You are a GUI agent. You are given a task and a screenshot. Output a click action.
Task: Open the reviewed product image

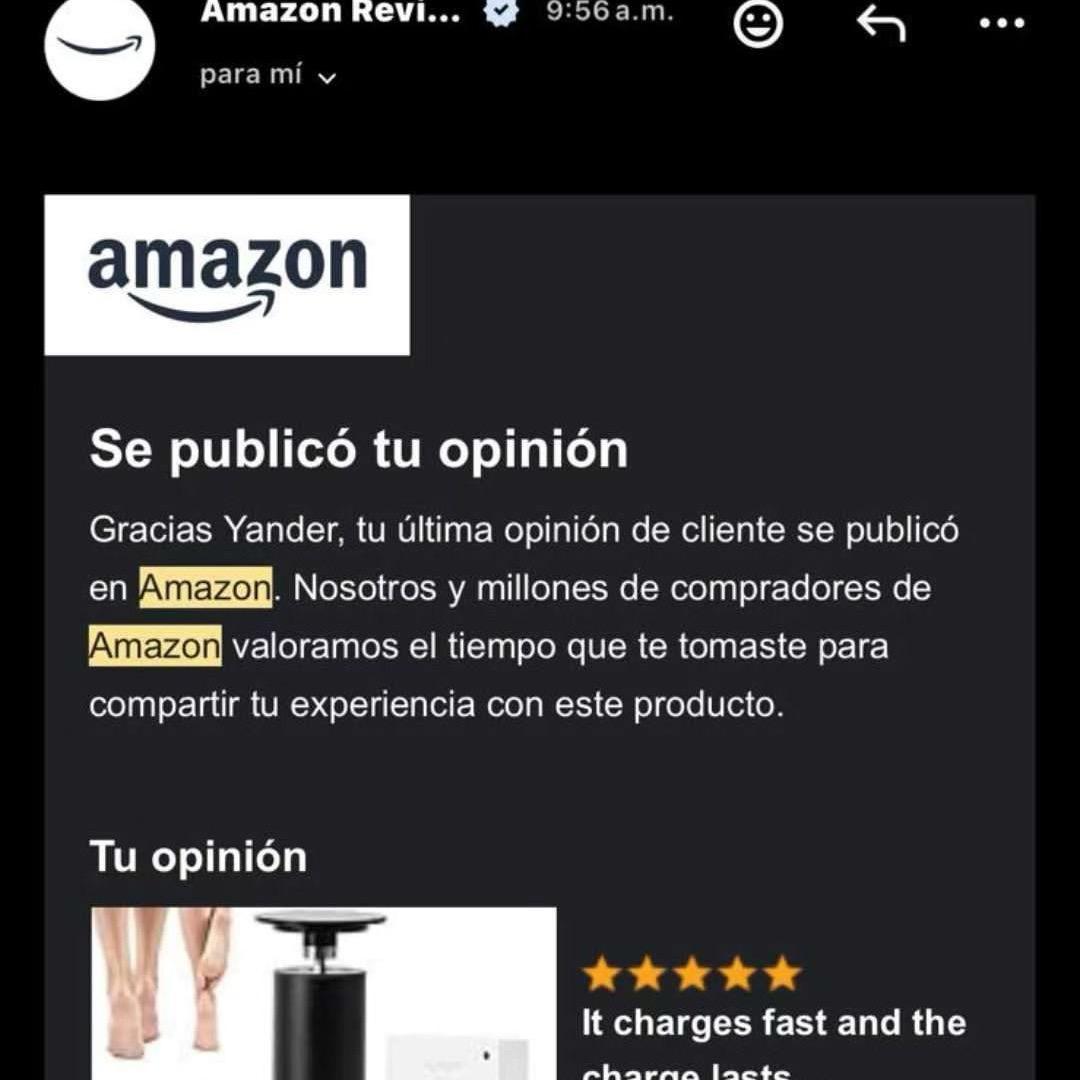[x=323, y=993]
